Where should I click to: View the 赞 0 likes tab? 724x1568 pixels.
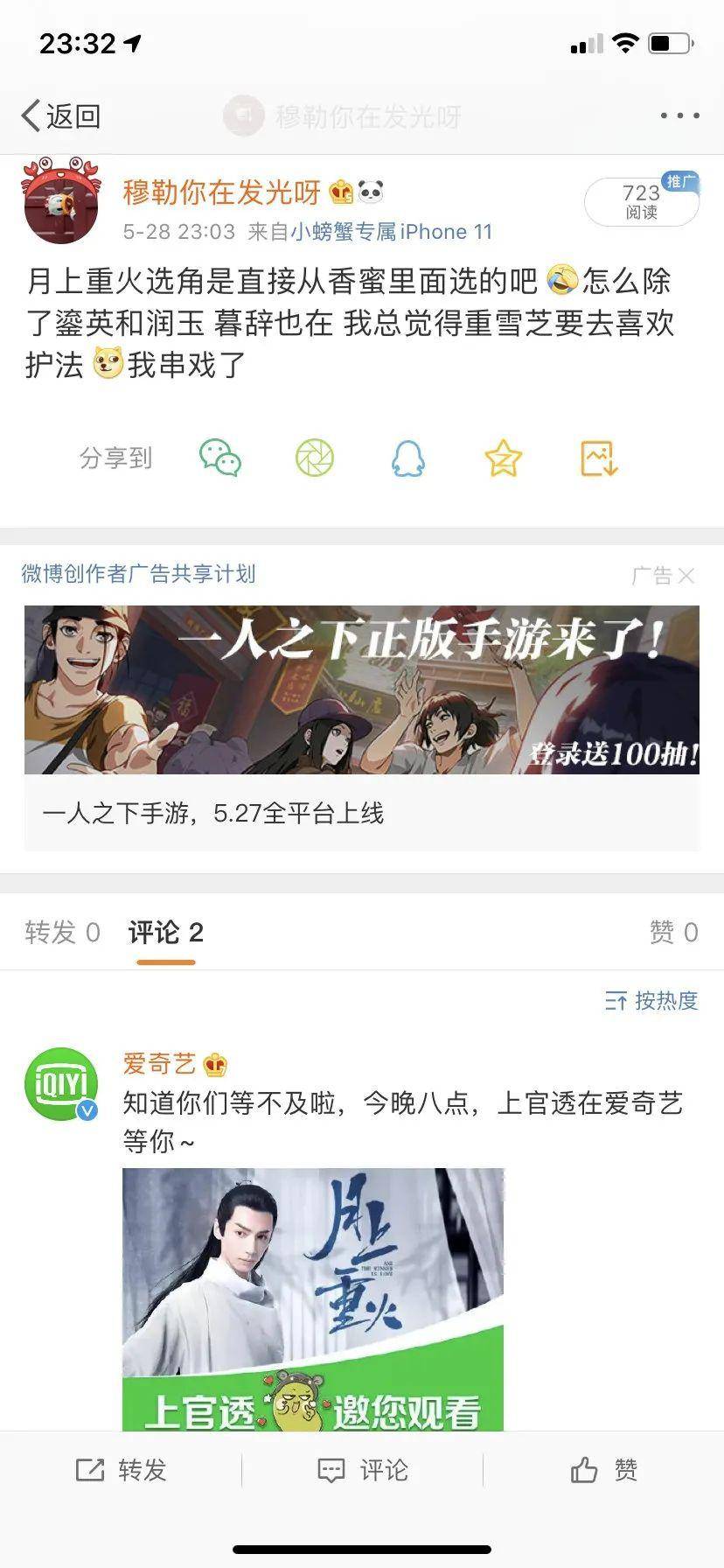[x=673, y=933]
